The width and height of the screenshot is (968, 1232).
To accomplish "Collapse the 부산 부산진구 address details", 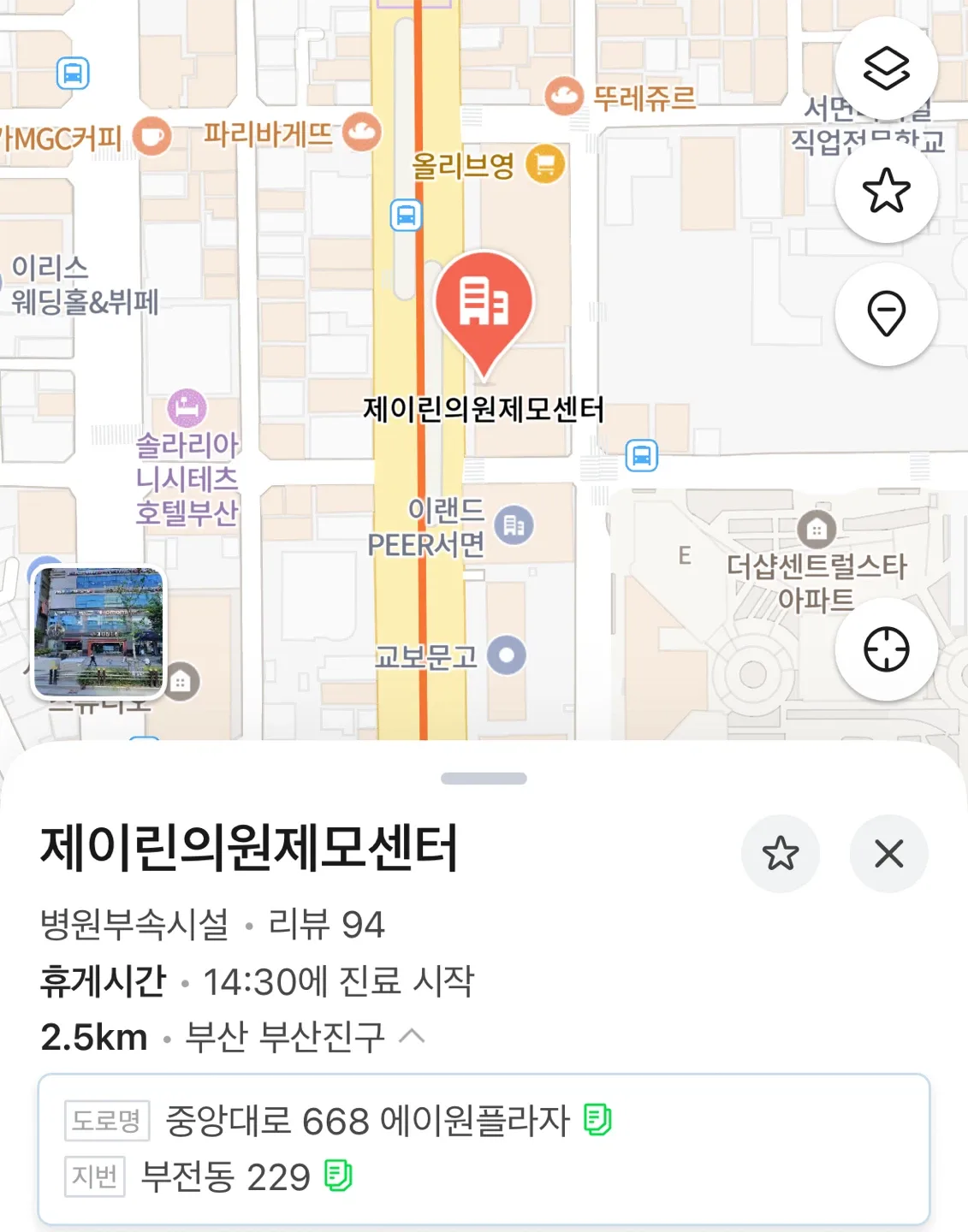I will tap(412, 1036).
